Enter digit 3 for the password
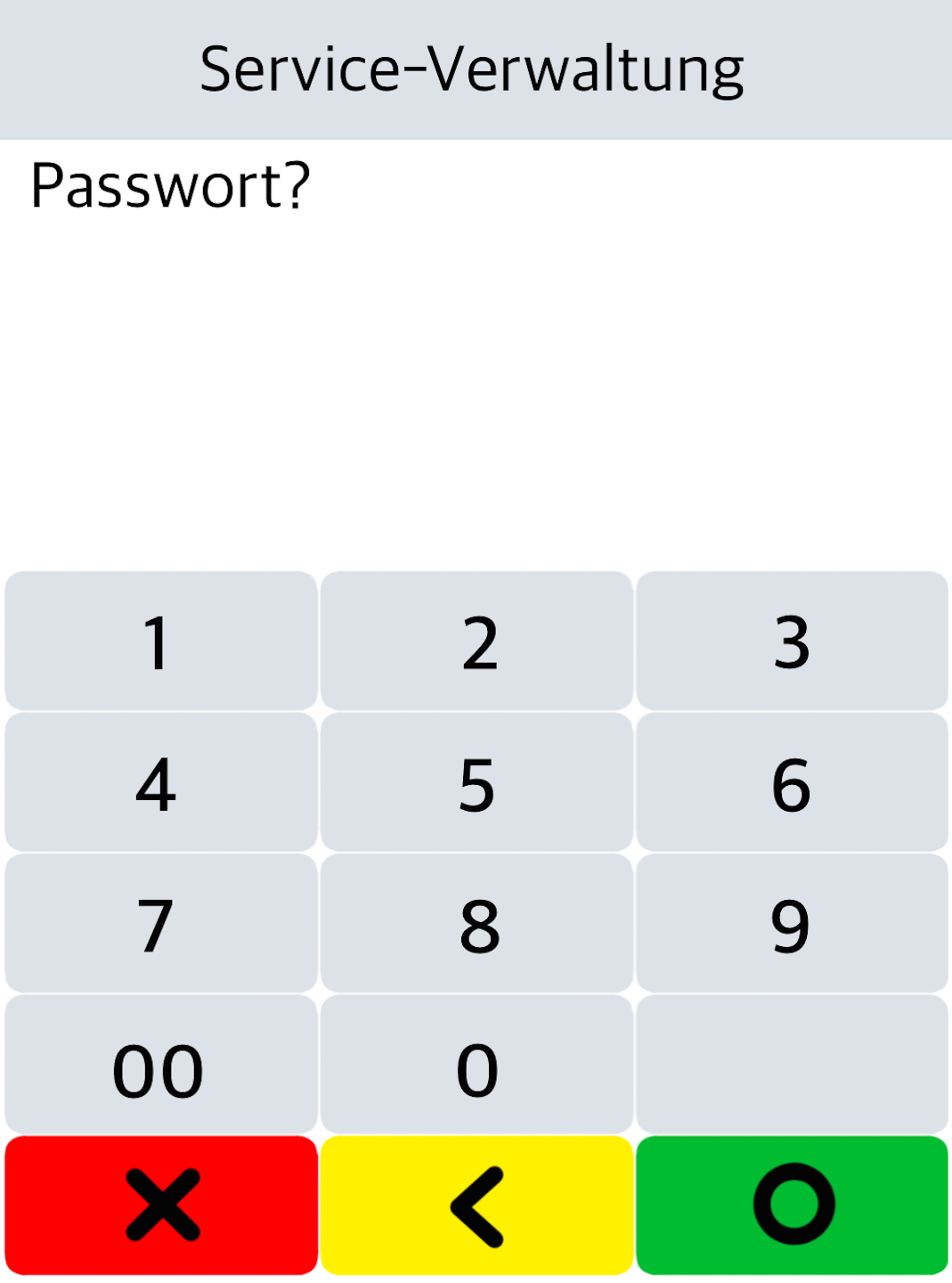The image size is (952, 1283). 792,641
